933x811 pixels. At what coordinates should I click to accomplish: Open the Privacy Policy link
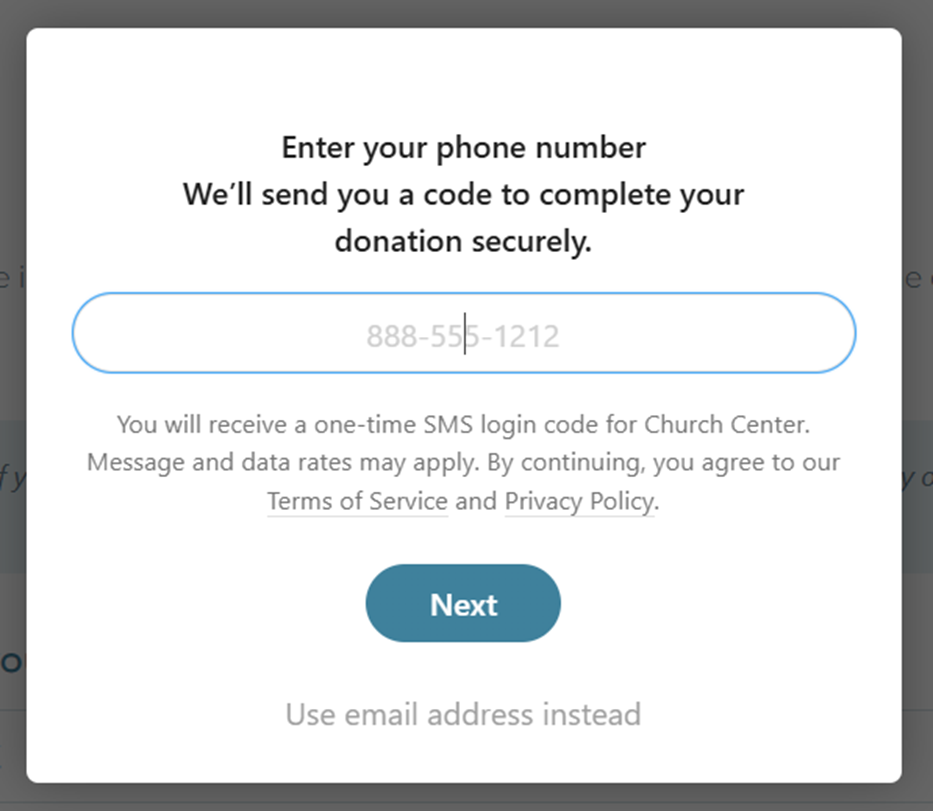[x=579, y=501]
